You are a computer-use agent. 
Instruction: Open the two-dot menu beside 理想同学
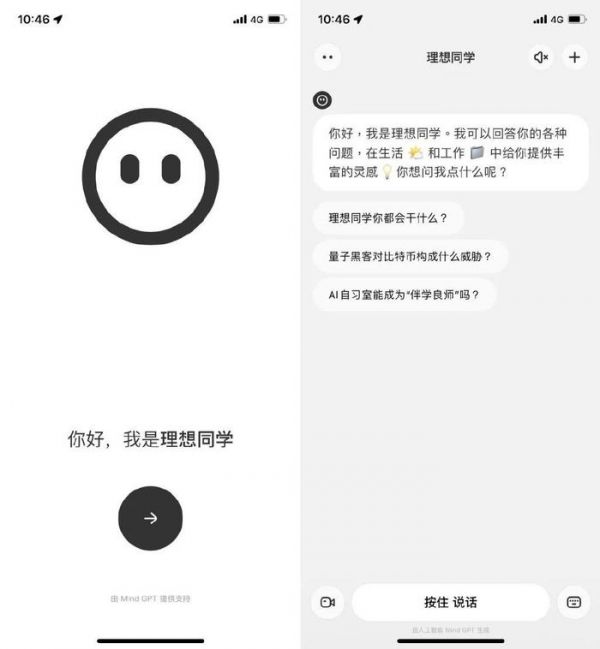click(x=327, y=57)
